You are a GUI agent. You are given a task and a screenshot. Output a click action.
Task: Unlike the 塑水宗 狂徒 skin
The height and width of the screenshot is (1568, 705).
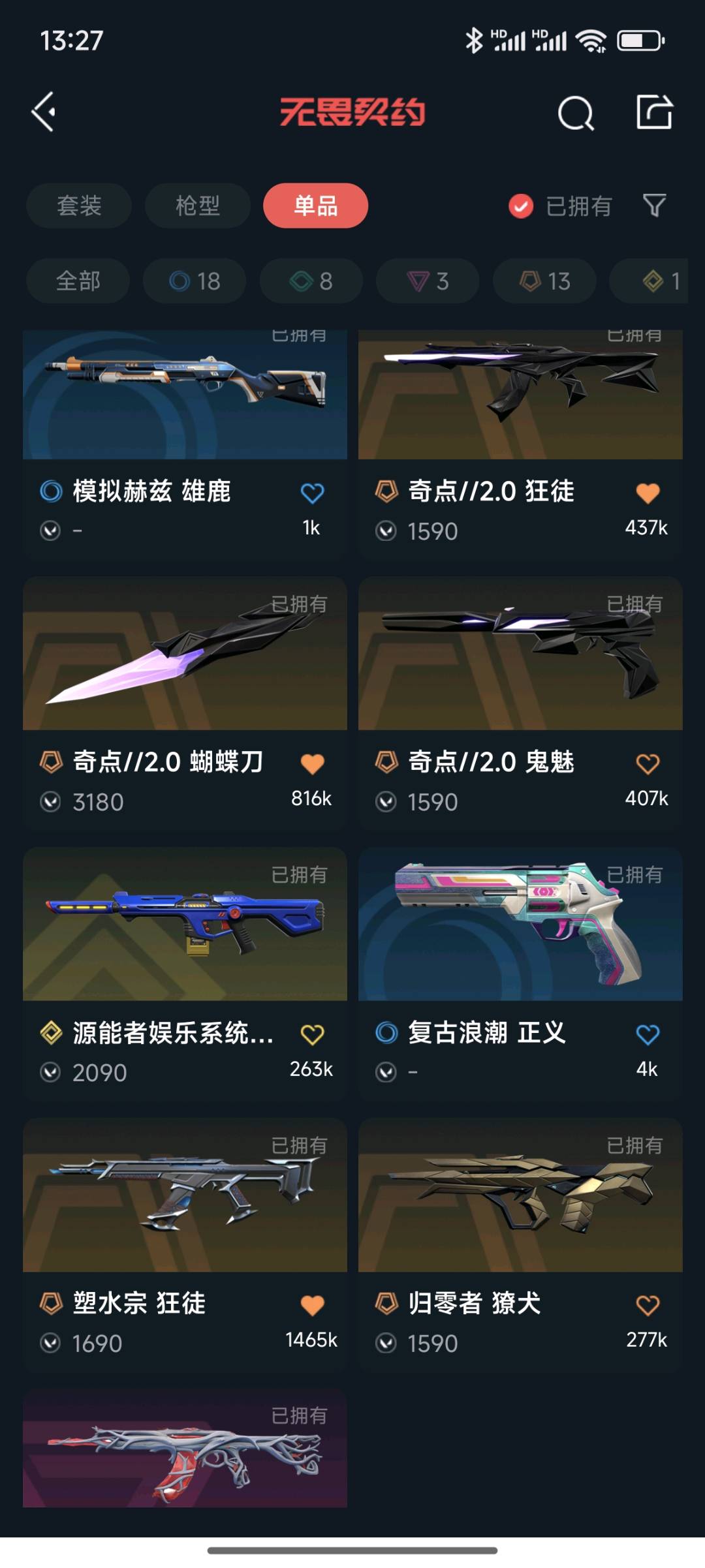312,1306
